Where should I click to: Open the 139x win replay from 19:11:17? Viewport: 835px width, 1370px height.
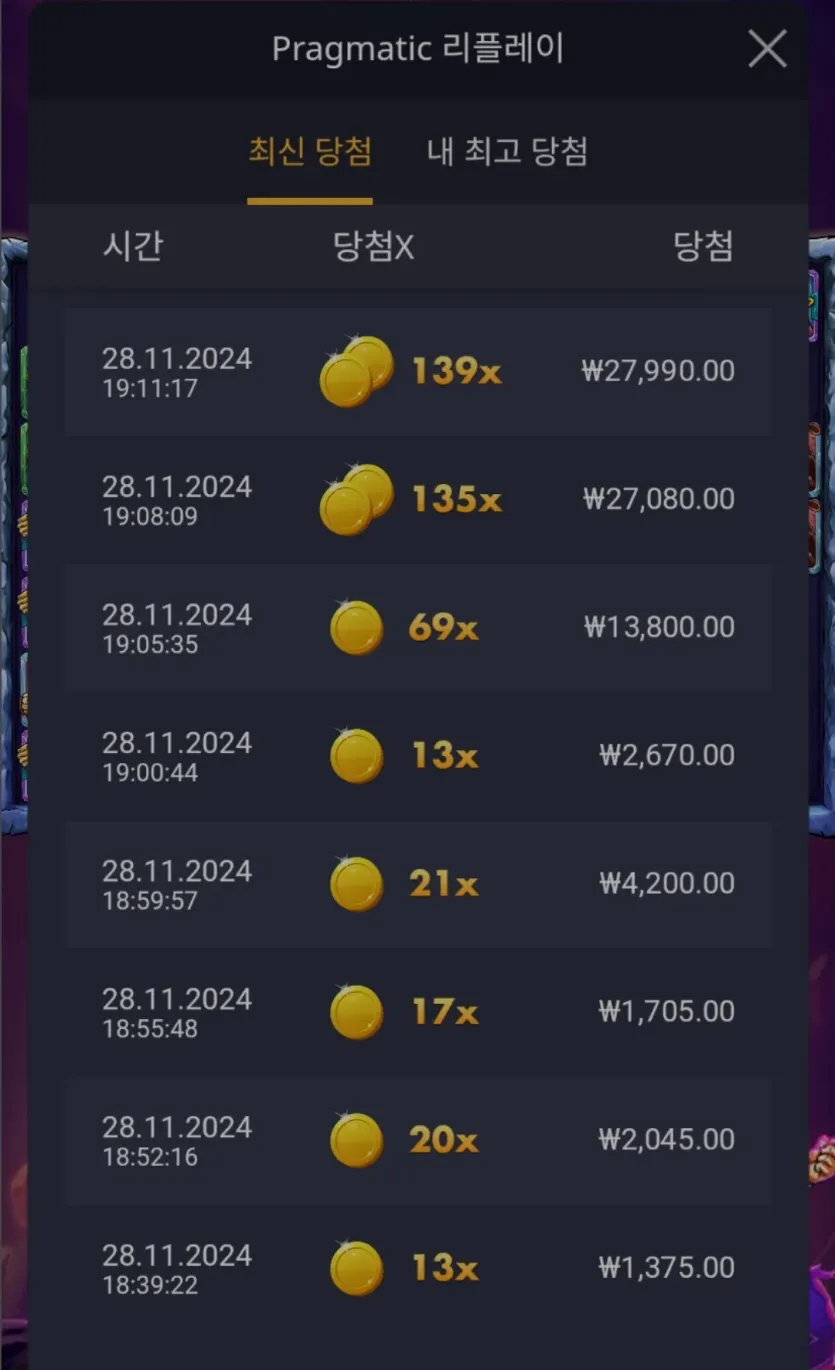pyautogui.click(x=418, y=371)
